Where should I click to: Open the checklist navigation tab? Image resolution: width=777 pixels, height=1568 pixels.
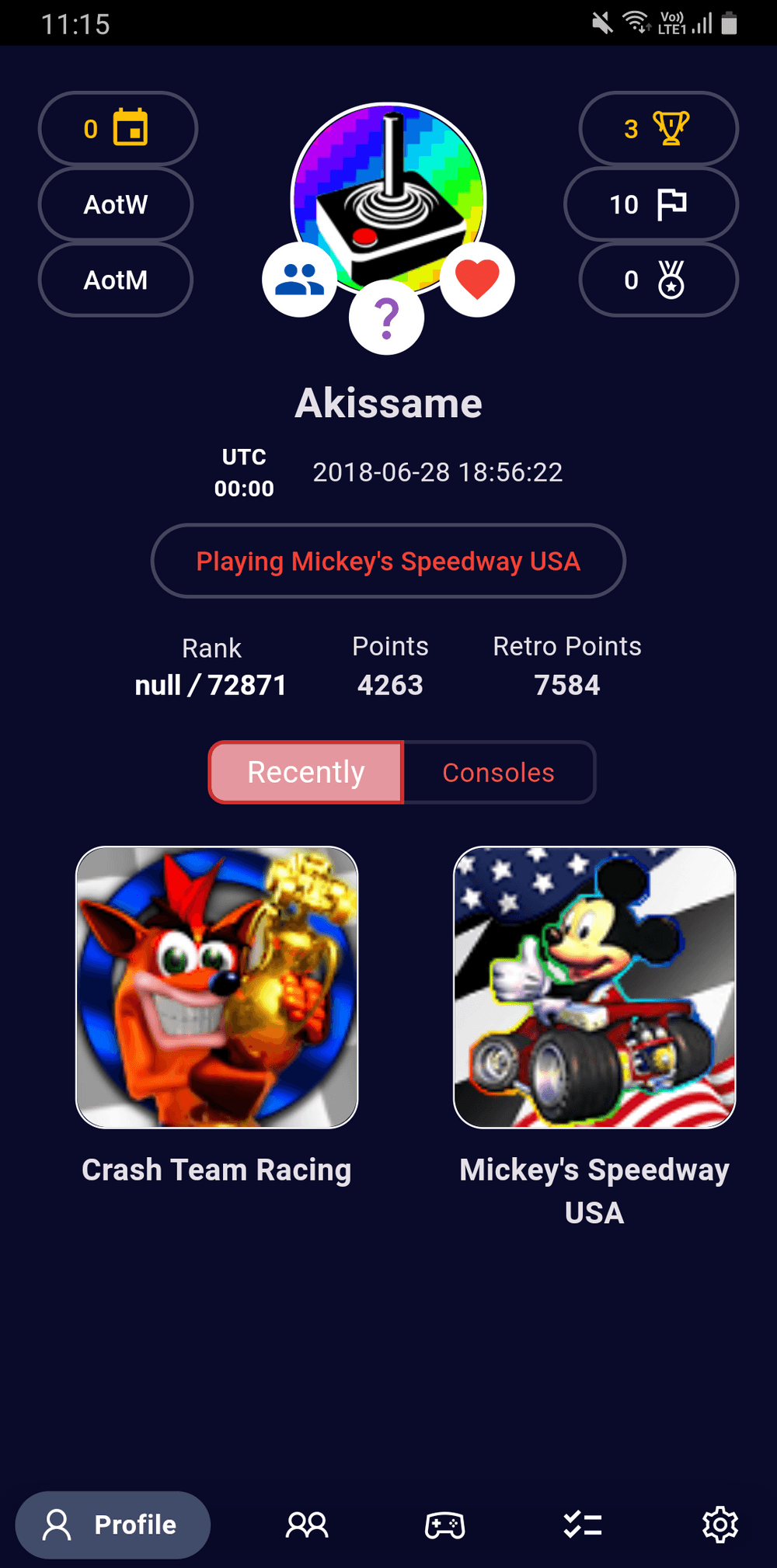[583, 1525]
